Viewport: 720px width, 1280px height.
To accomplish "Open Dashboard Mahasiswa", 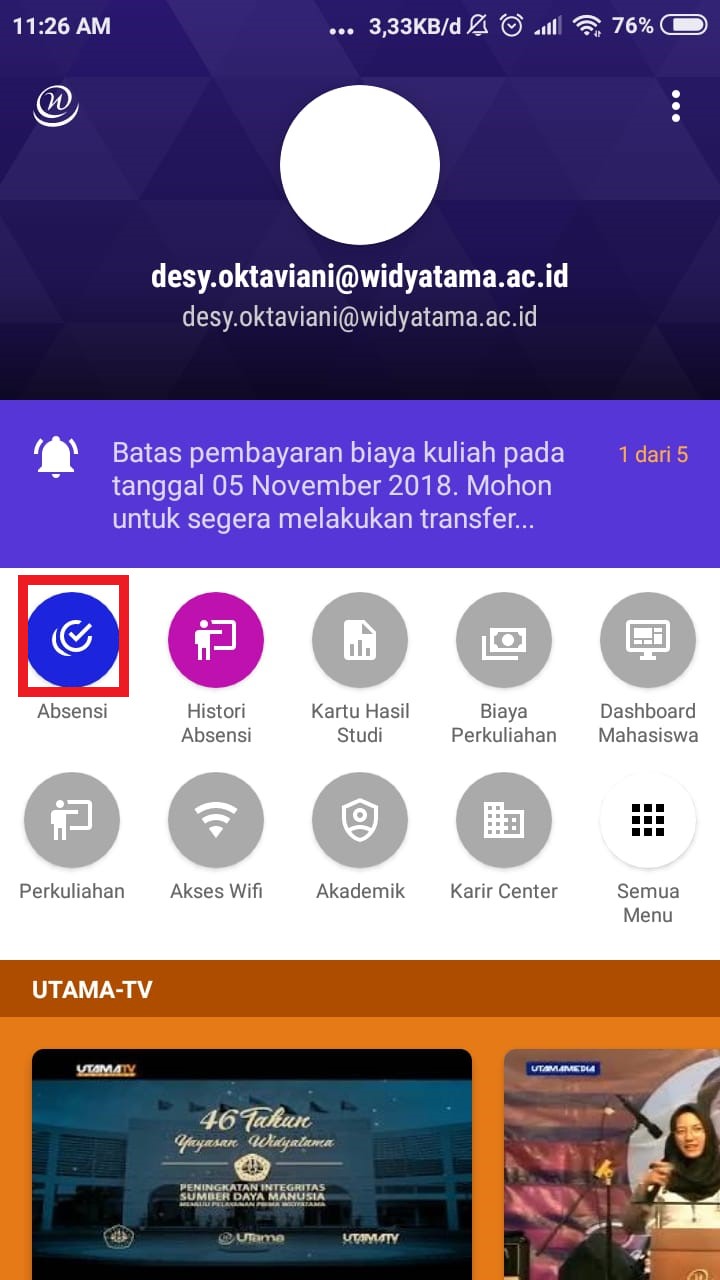I will point(647,640).
